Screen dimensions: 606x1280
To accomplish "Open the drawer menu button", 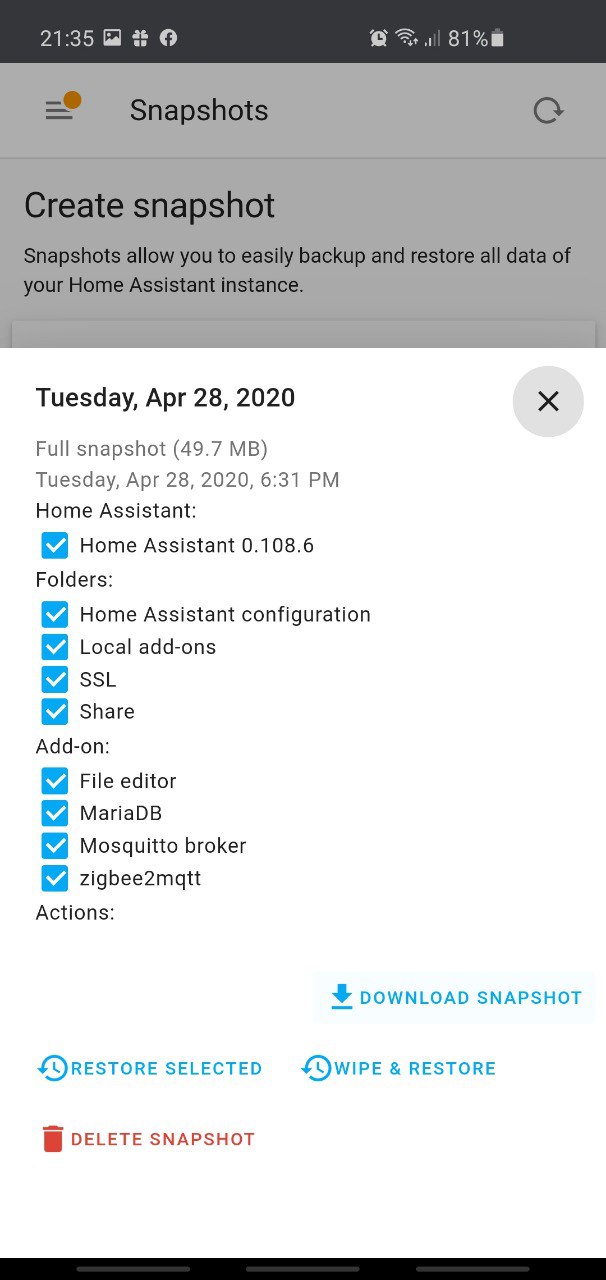I will pos(59,110).
